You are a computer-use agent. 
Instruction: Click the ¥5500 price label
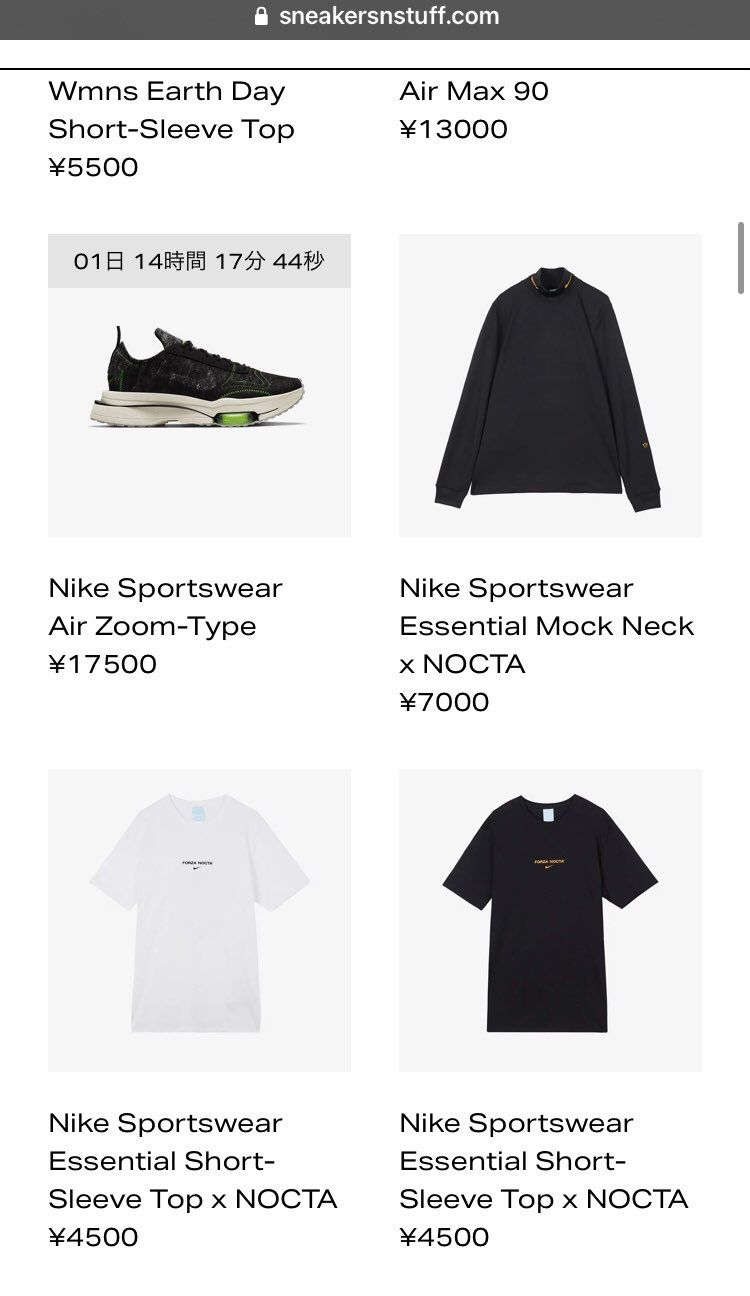tap(94, 167)
